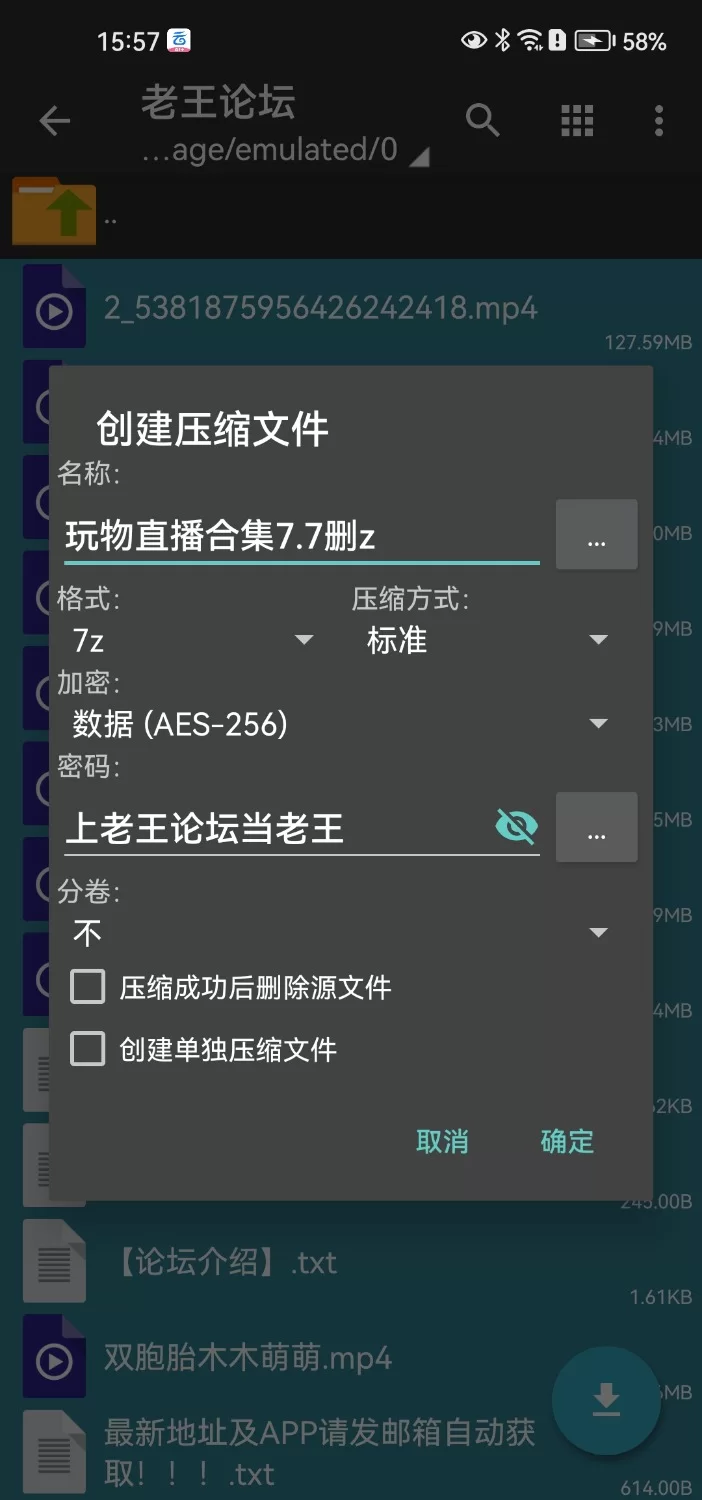
Task: Change compression method from 标准
Action: click(x=486, y=640)
